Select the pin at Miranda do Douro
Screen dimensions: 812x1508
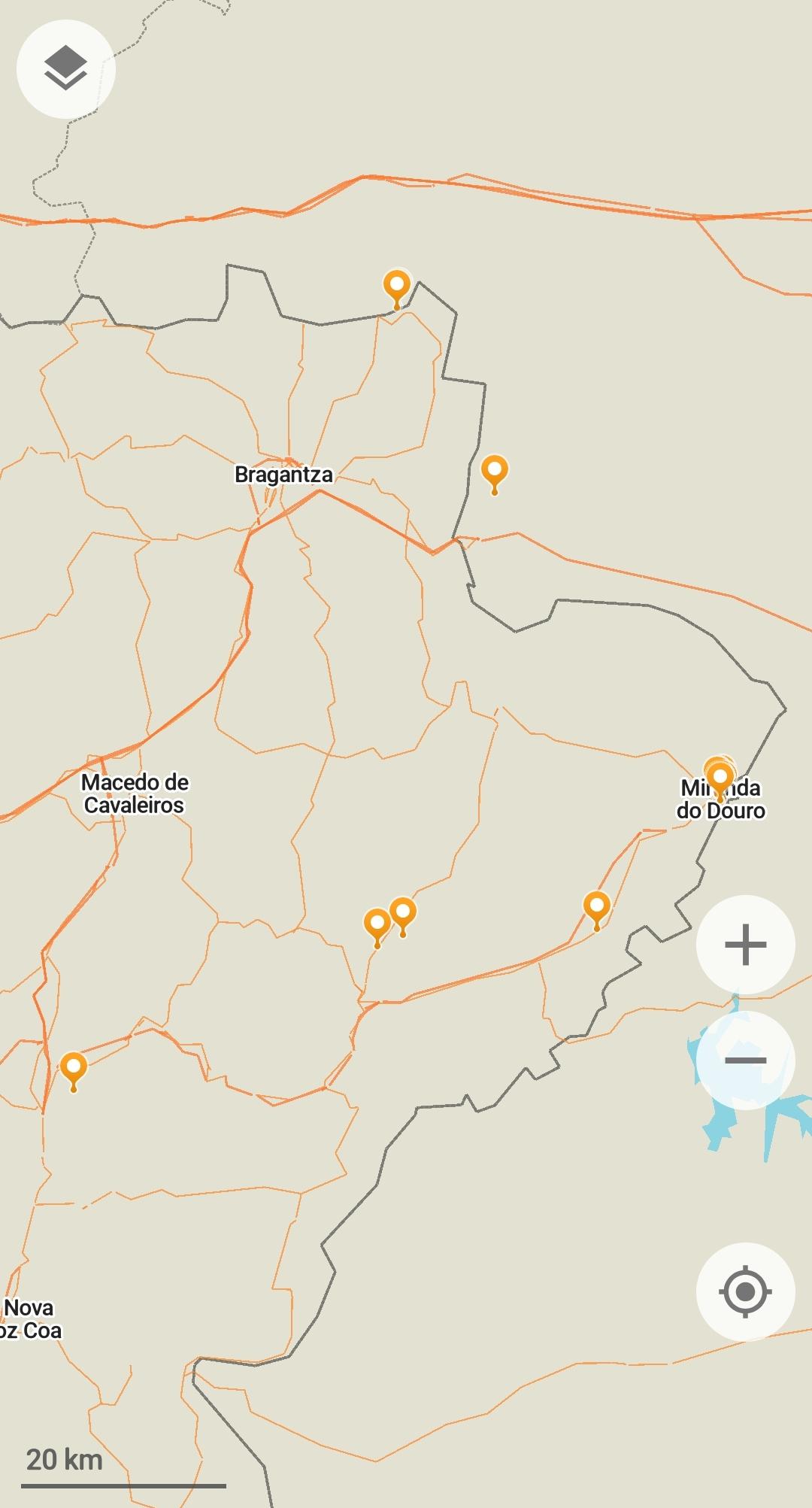(x=720, y=780)
